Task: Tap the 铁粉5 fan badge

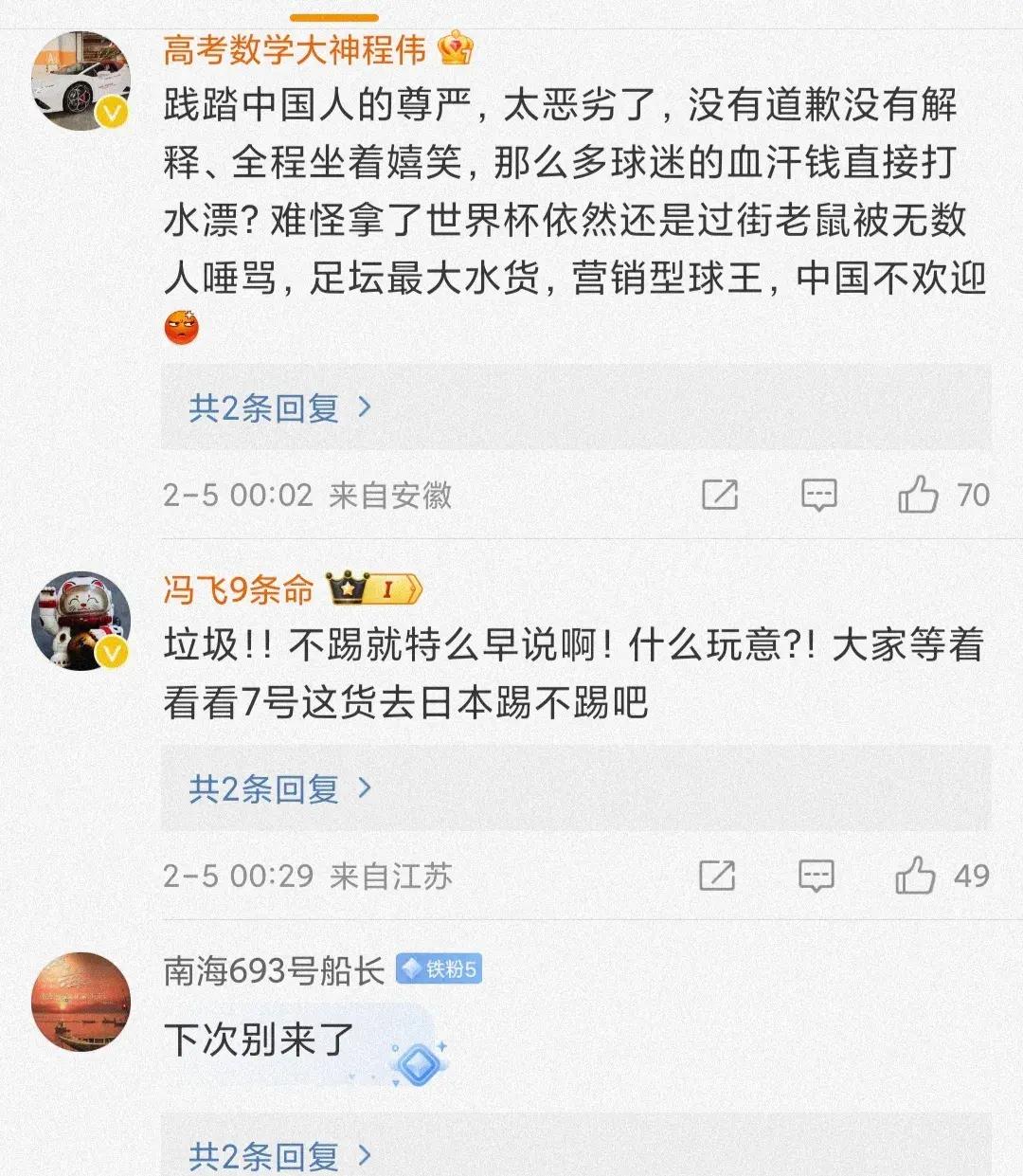Action: click(x=440, y=968)
